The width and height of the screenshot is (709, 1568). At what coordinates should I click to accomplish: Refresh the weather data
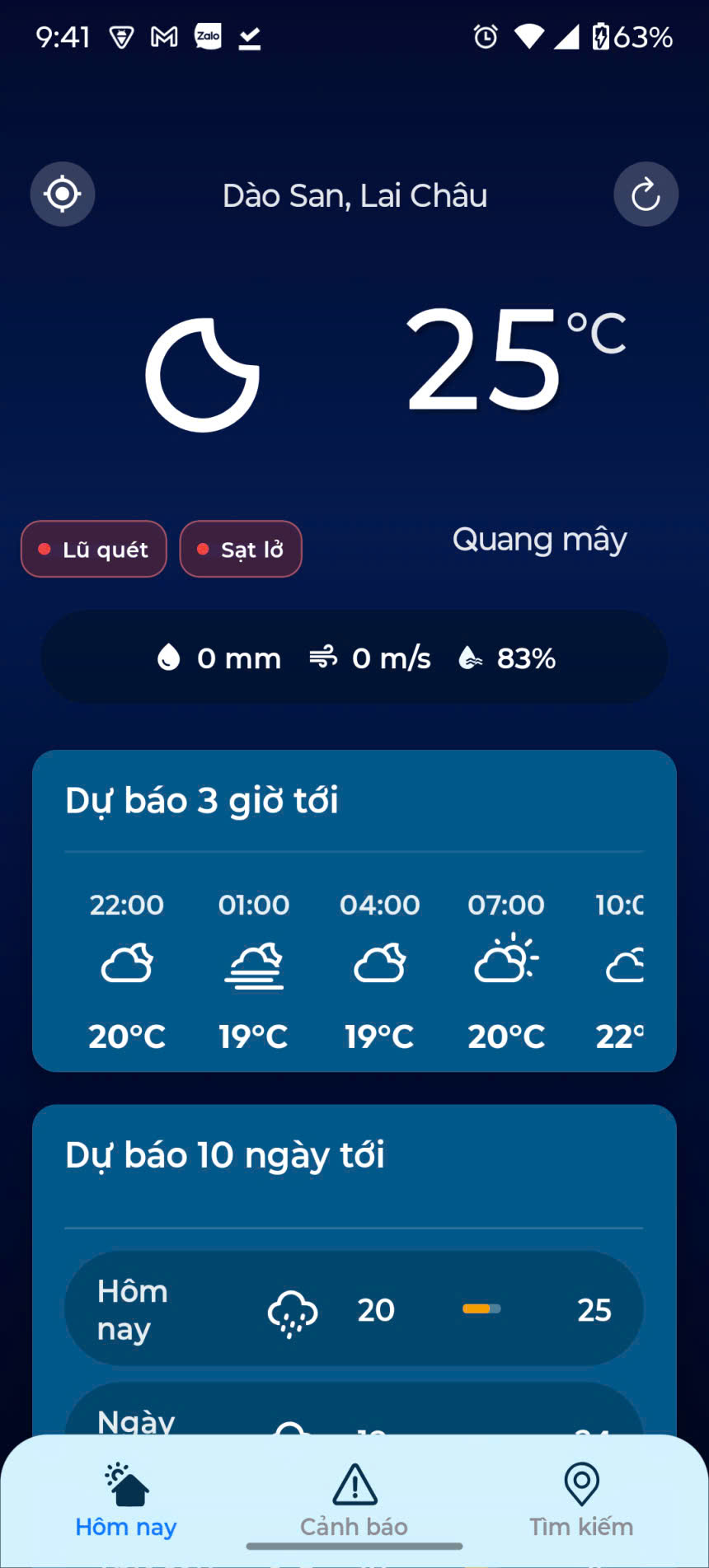tap(646, 194)
